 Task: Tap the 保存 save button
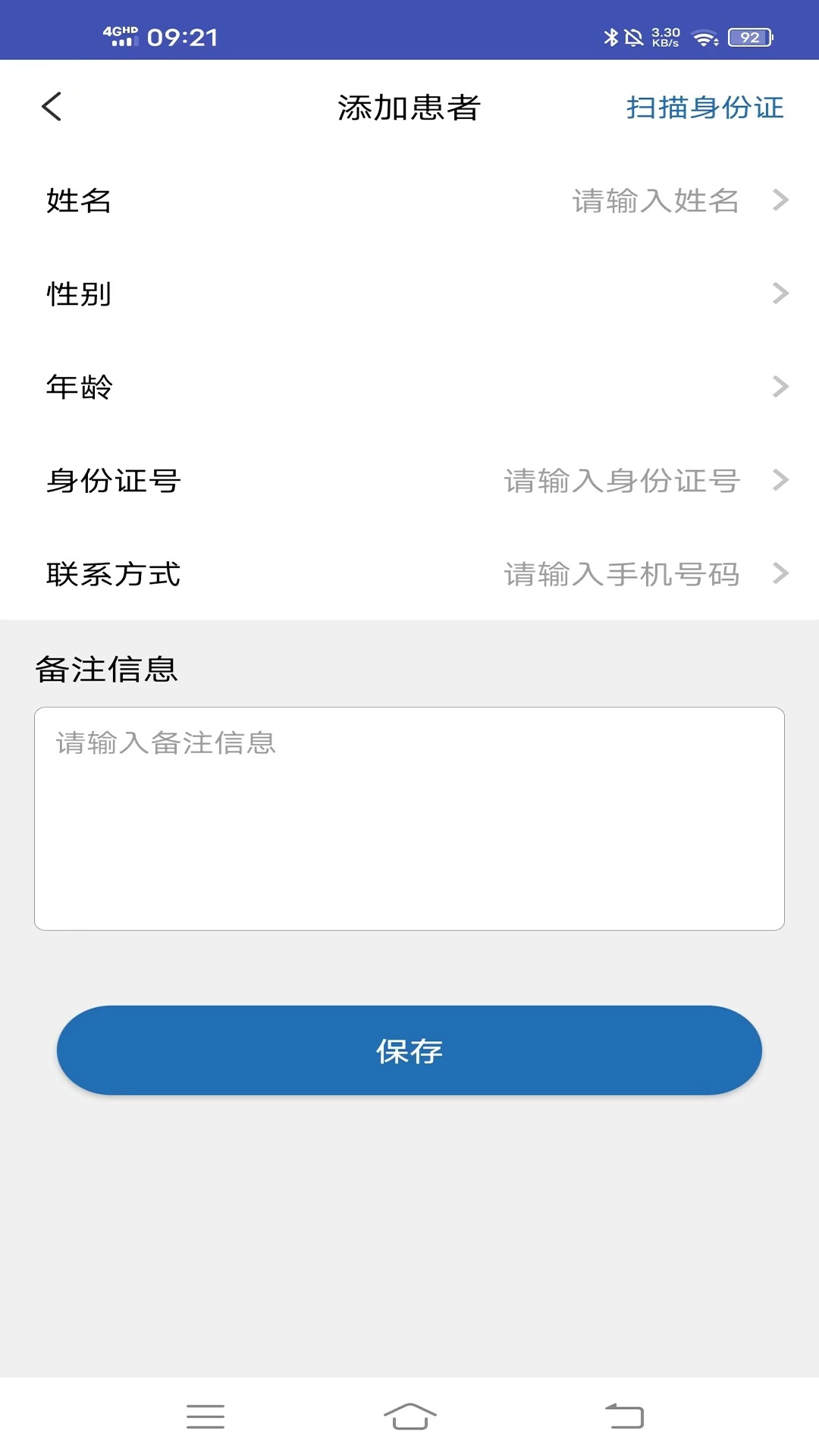(x=409, y=1050)
